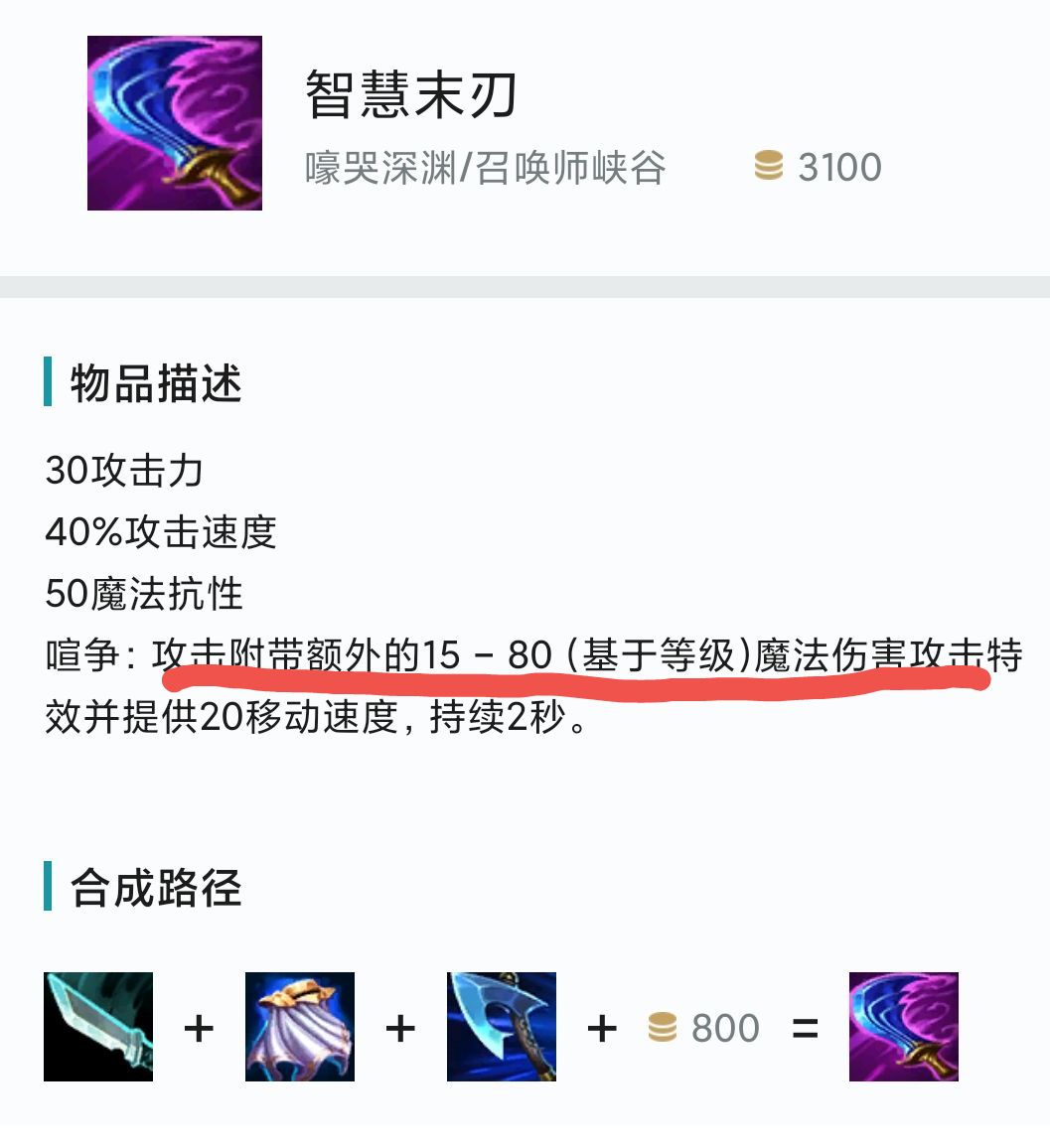Viewport: 1050px width, 1148px height.
Task: Tap the resulting 智慧末刃 icon in 合成路径
Action: (904, 1027)
